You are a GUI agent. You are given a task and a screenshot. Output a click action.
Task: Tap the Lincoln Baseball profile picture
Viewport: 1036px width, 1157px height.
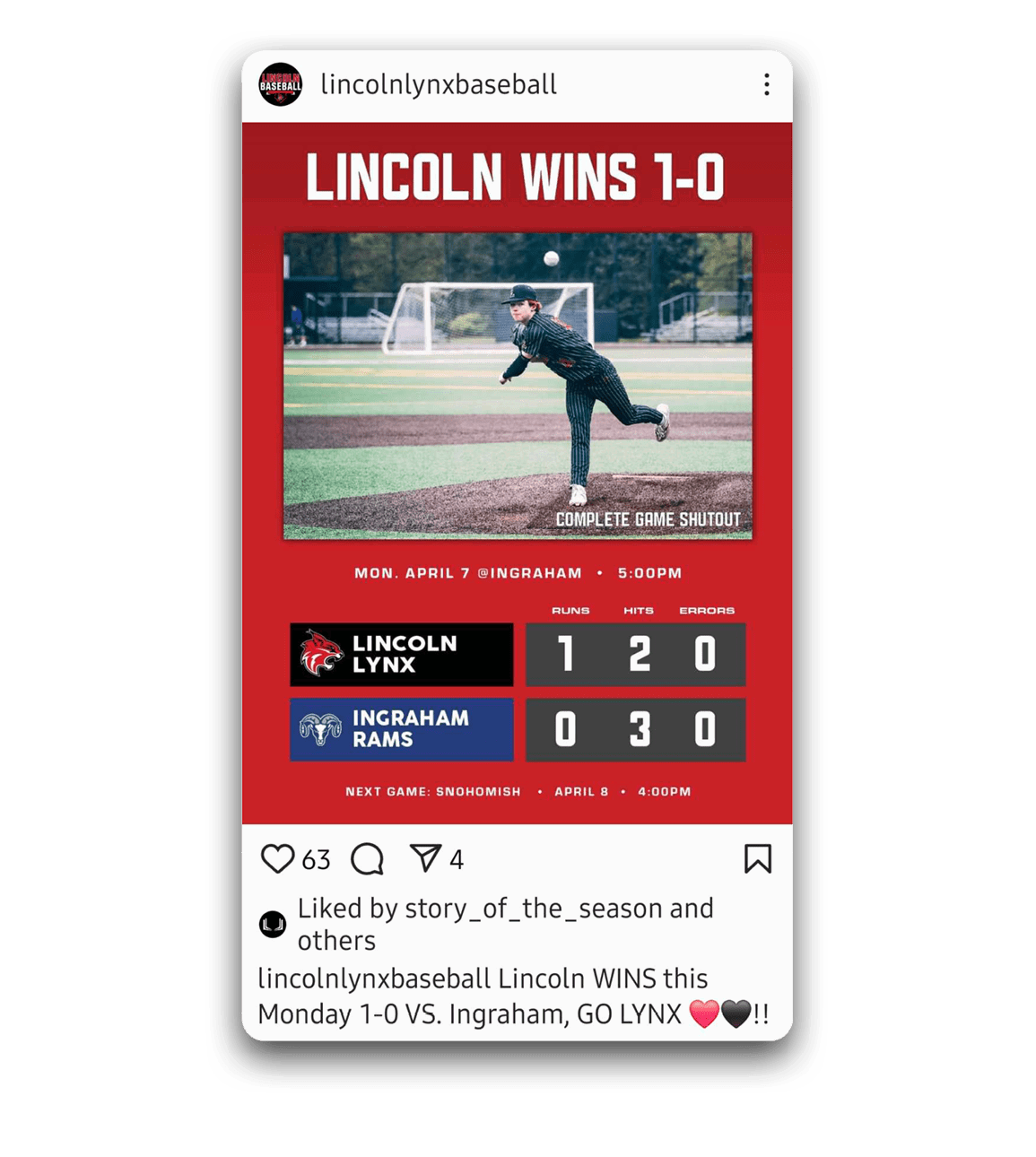click(281, 85)
